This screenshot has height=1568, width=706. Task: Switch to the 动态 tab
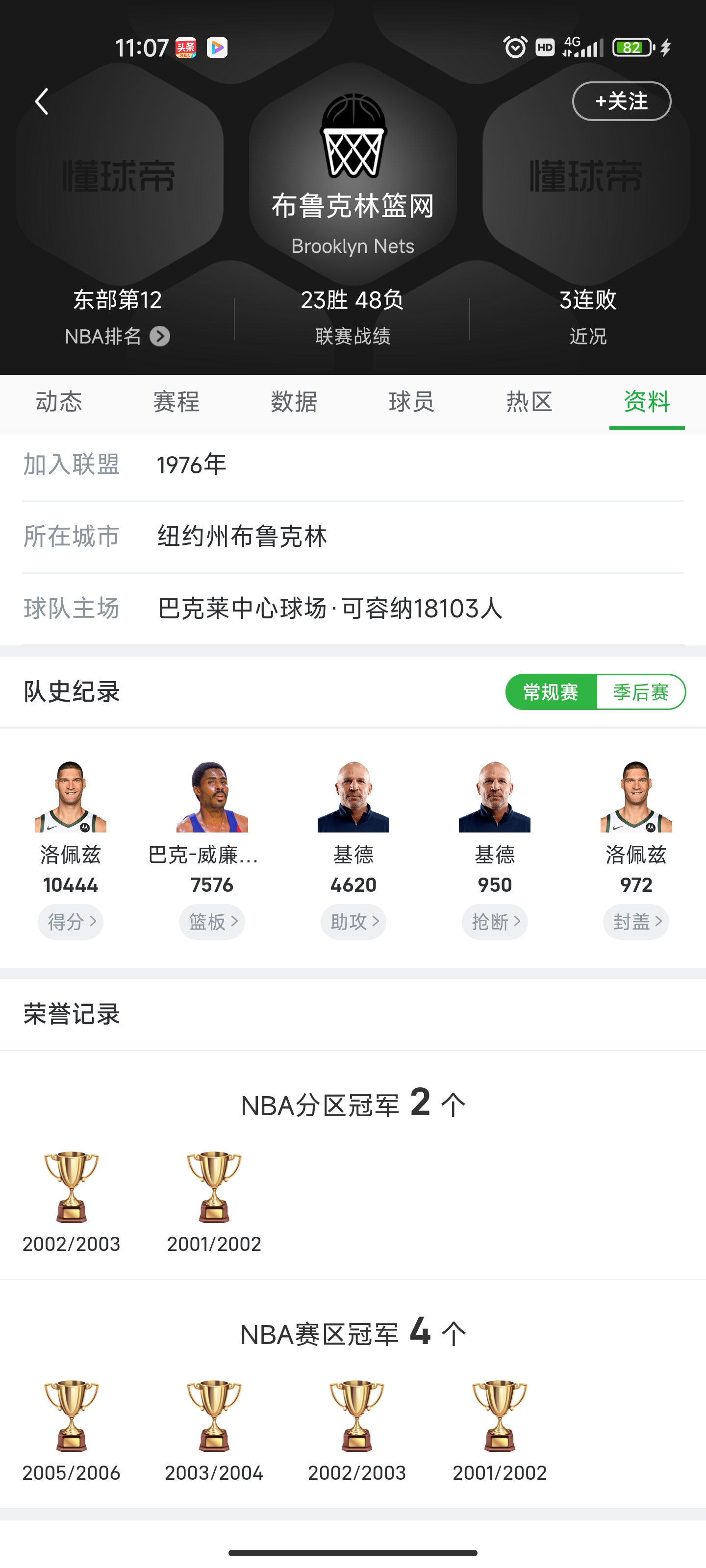point(58,402)
